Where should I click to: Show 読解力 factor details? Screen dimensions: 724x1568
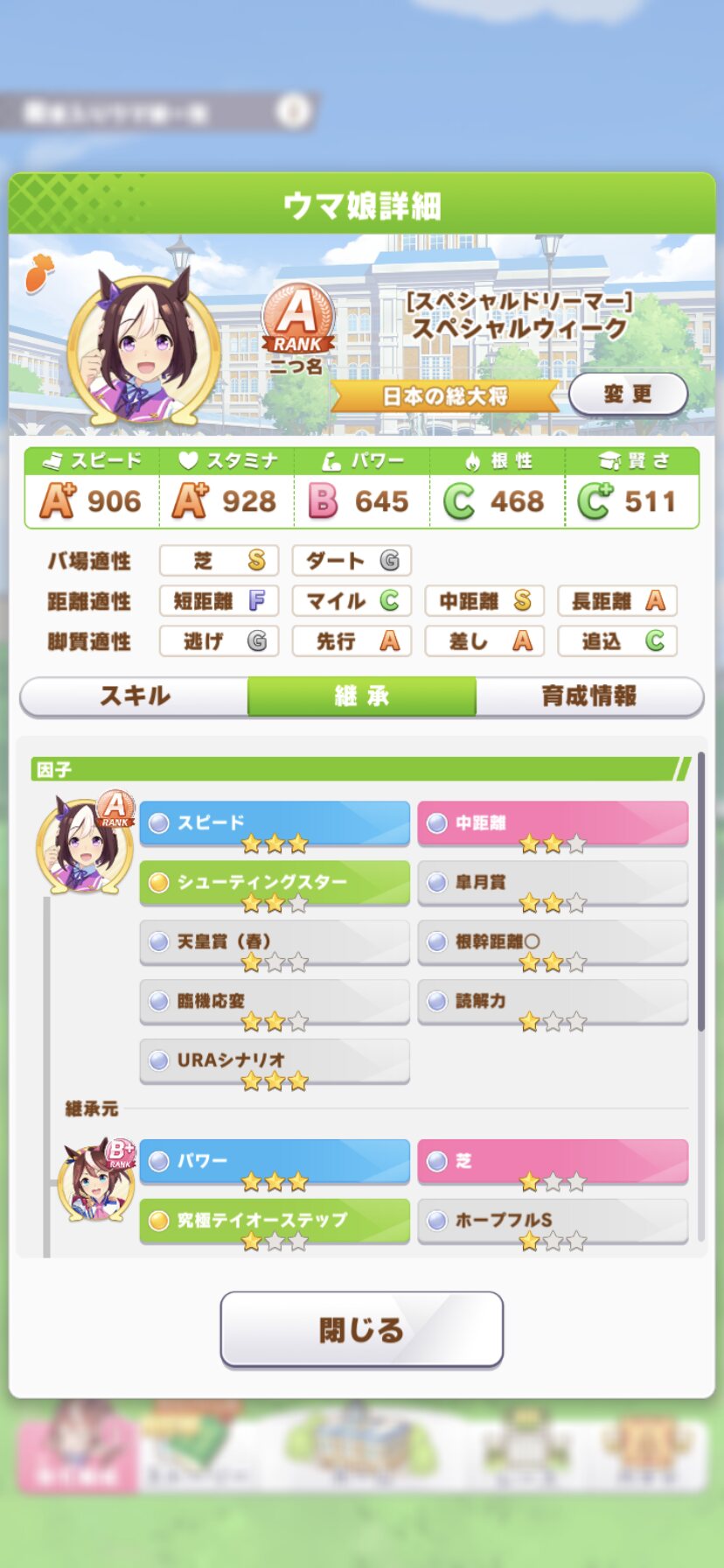[x=553, y=1002]
